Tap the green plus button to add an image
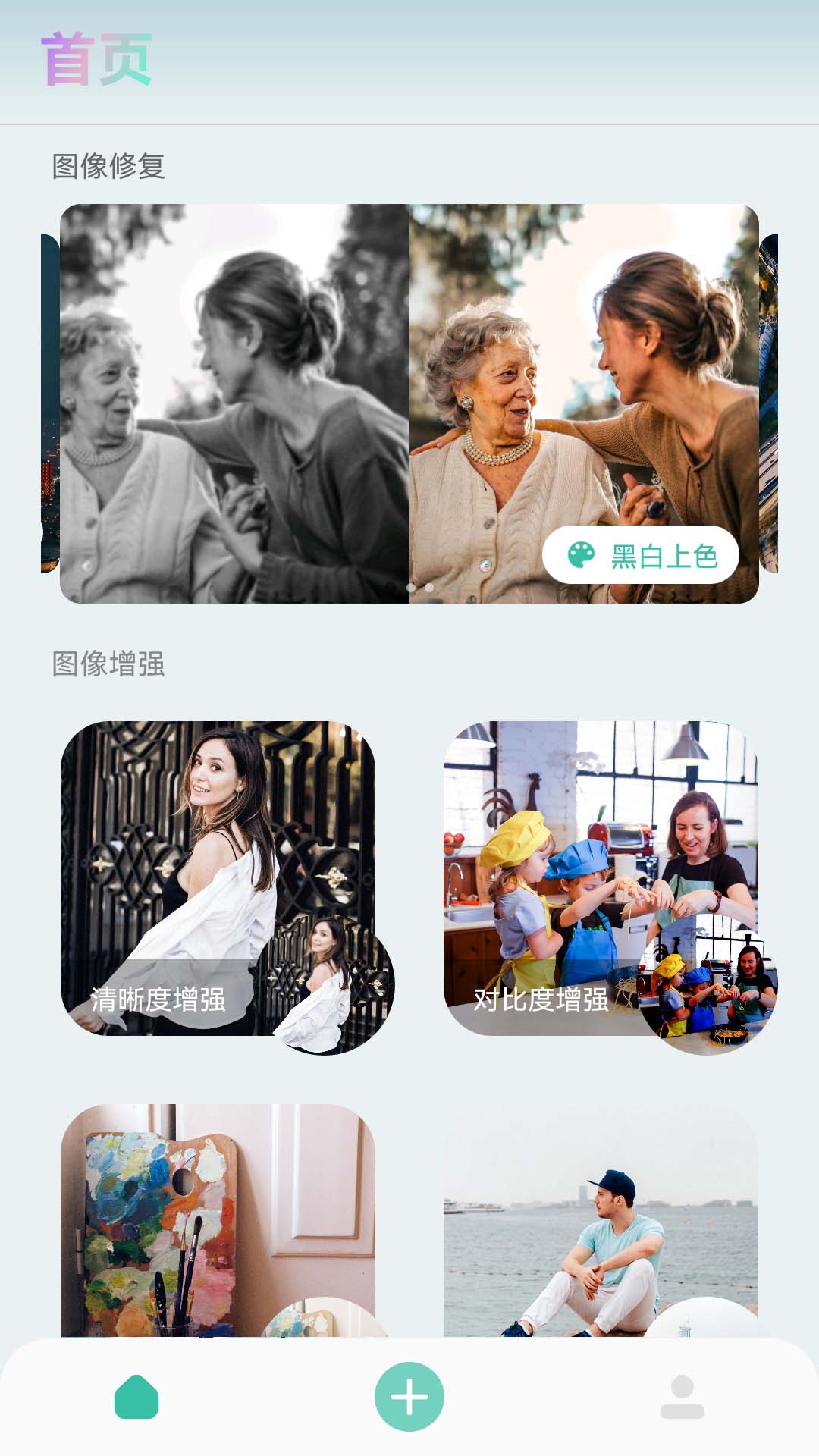This screenshot has width=819, height=1456. coord(409,1397)
